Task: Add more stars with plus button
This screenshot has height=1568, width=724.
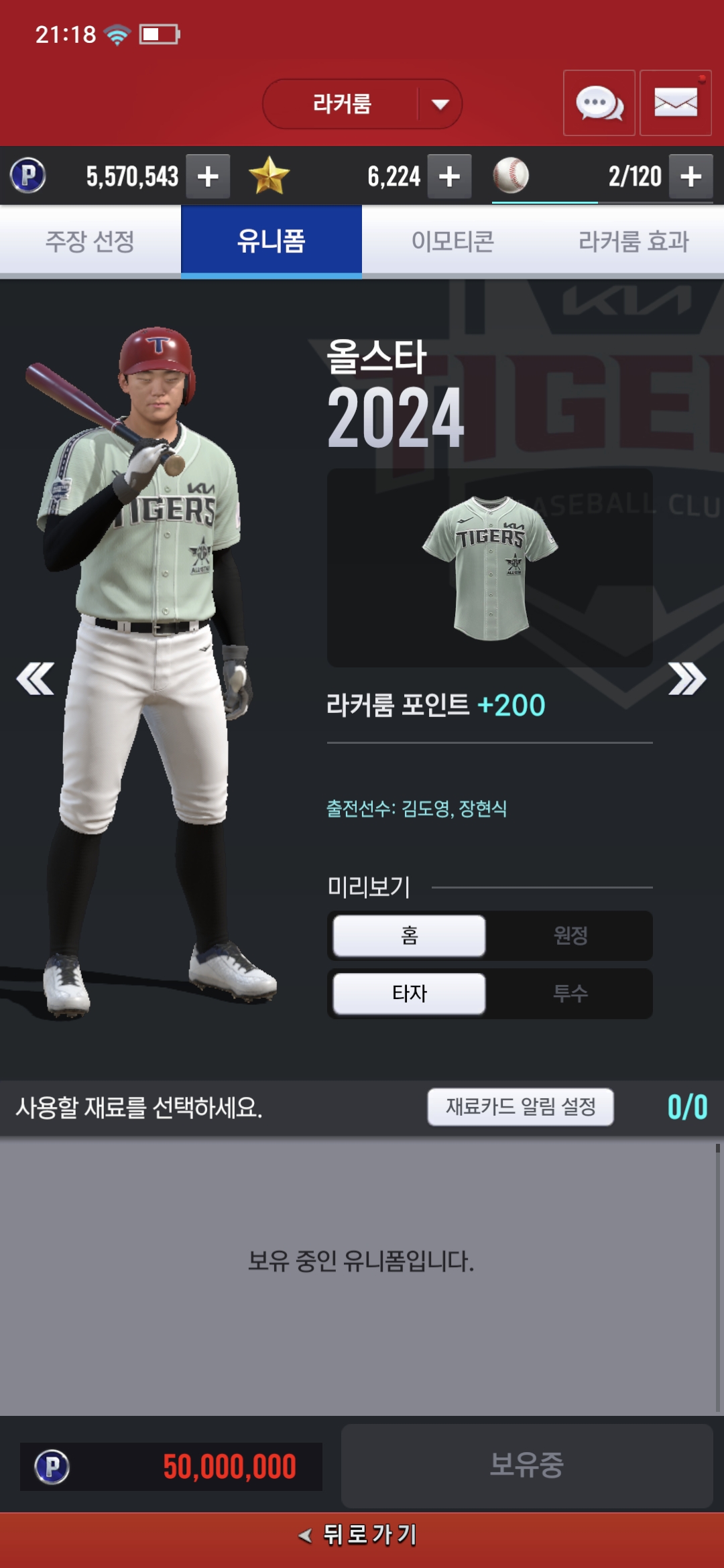Action: [449, 176]
